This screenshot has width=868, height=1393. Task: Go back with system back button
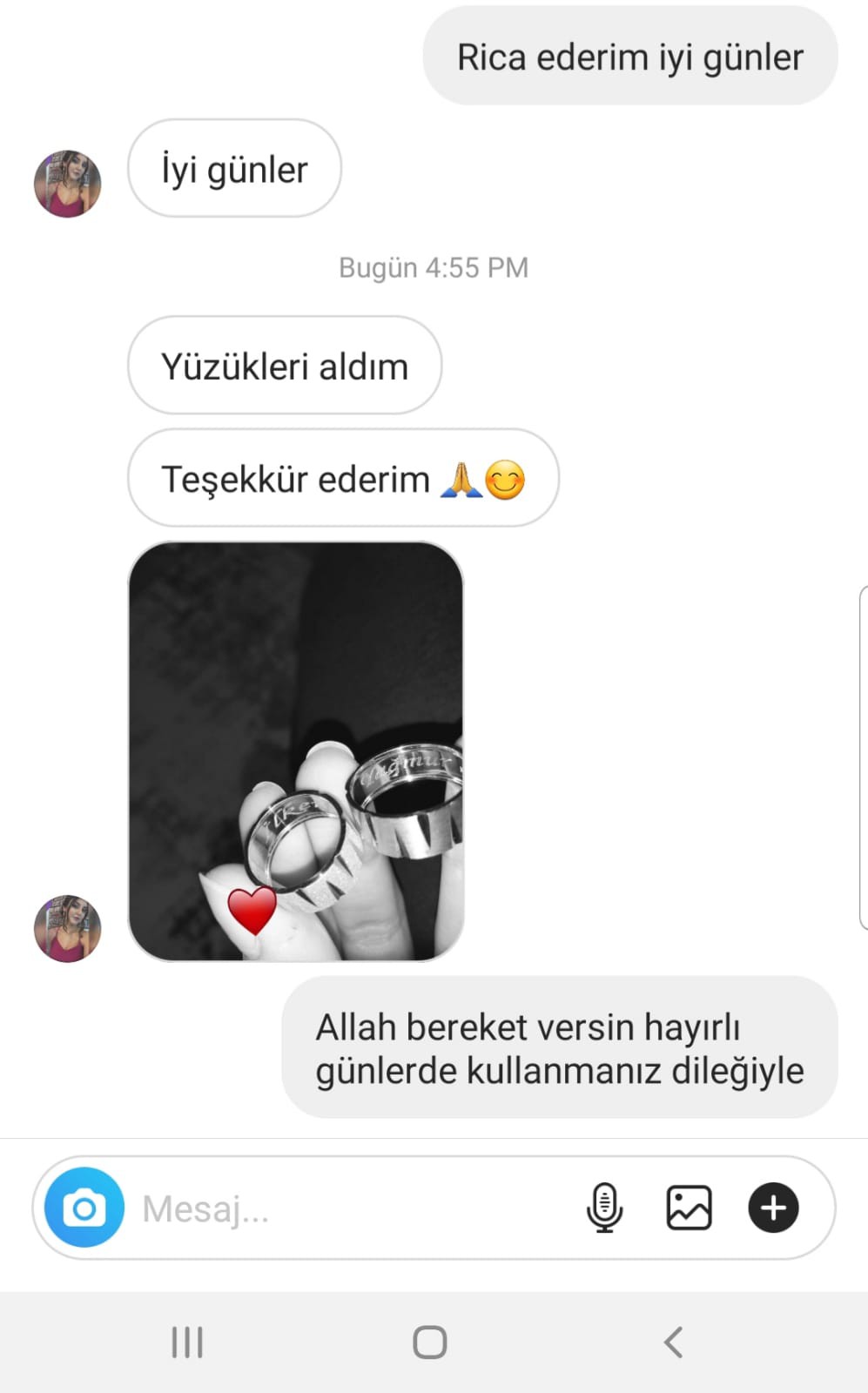point(673,1342)
